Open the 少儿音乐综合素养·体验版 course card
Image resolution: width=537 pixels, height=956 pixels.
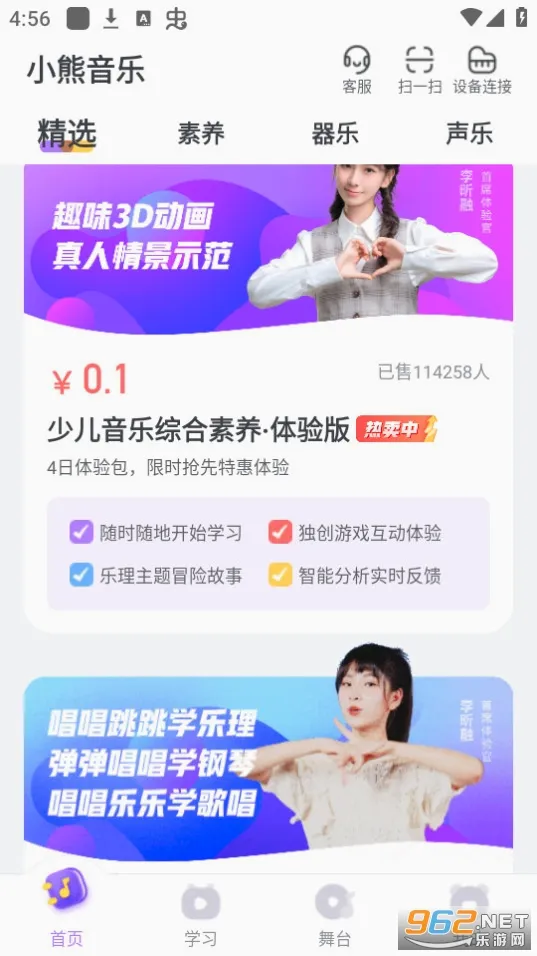click(268, 398)
